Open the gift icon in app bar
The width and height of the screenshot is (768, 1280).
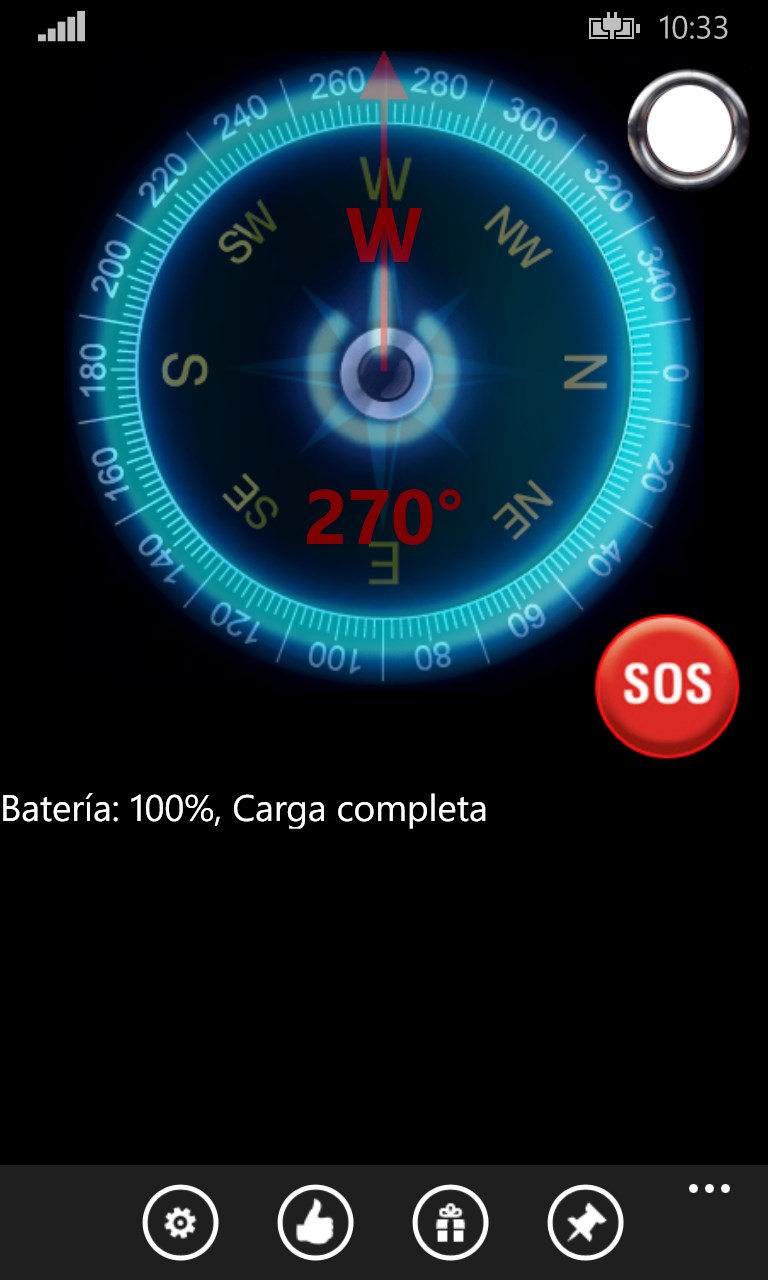click(x=450, y=1222)
